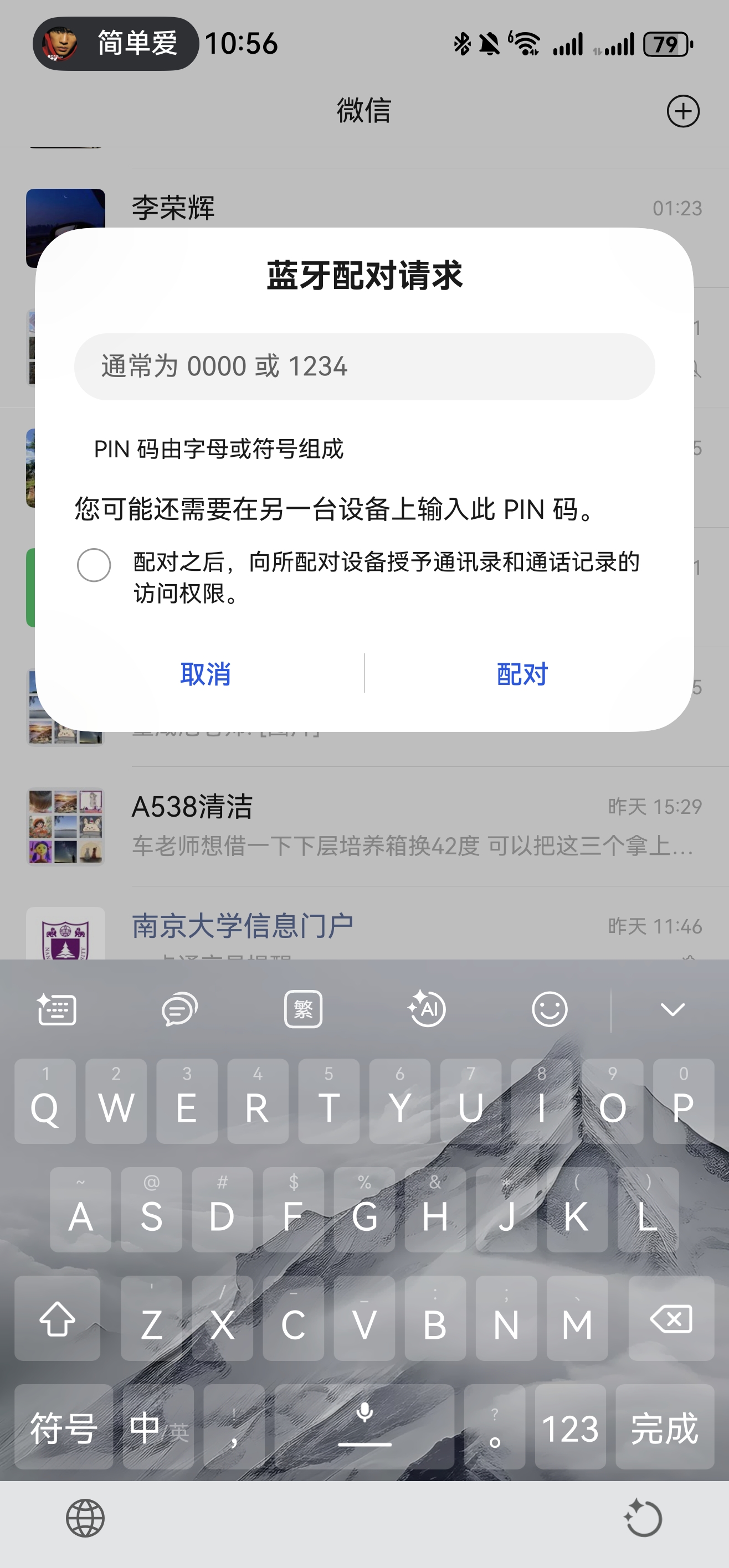
Task: Switch keyboard to the 123 number layout
Action: point(570,1427)
